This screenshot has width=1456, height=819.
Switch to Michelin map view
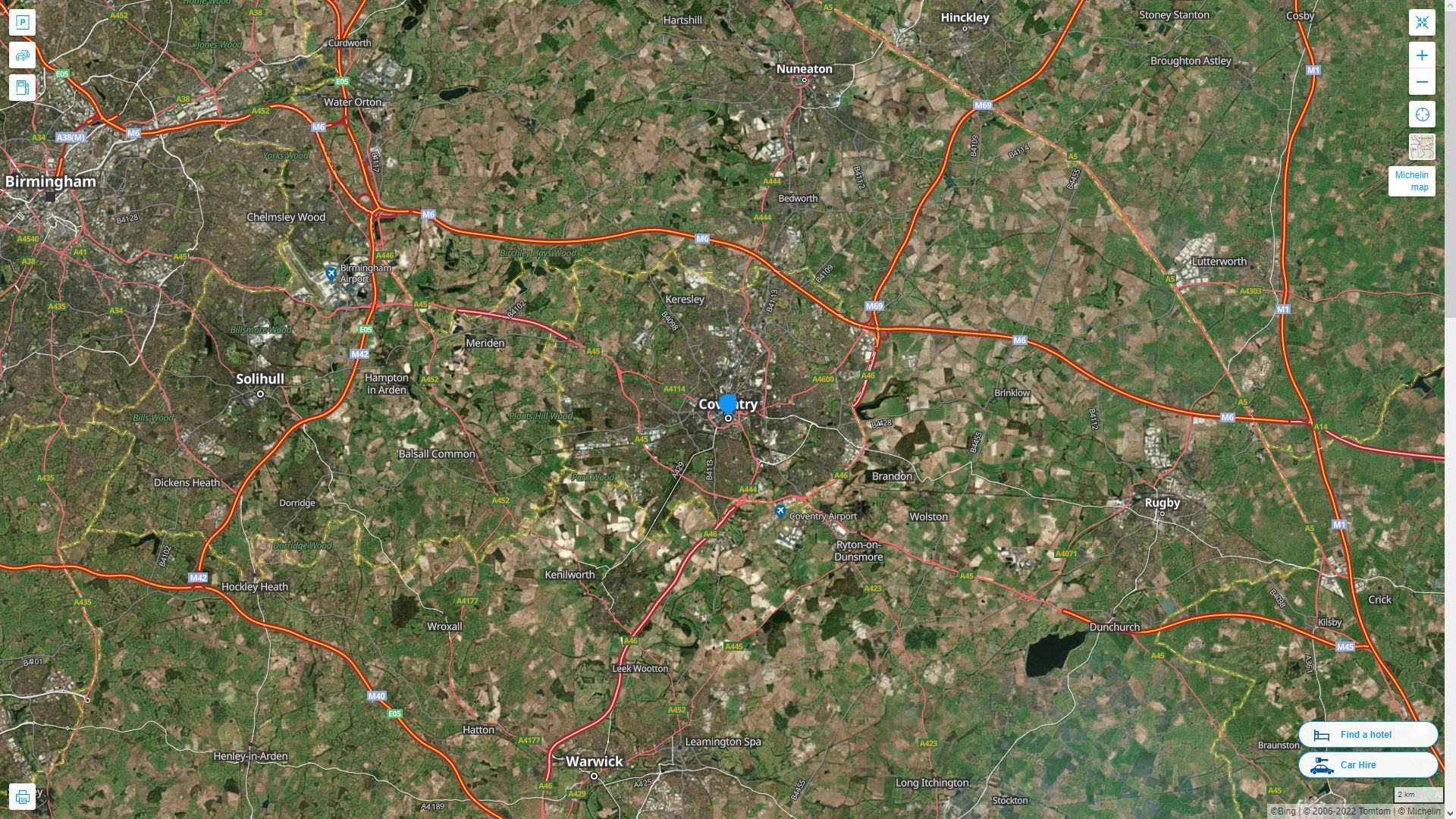tap(1411, 181)
